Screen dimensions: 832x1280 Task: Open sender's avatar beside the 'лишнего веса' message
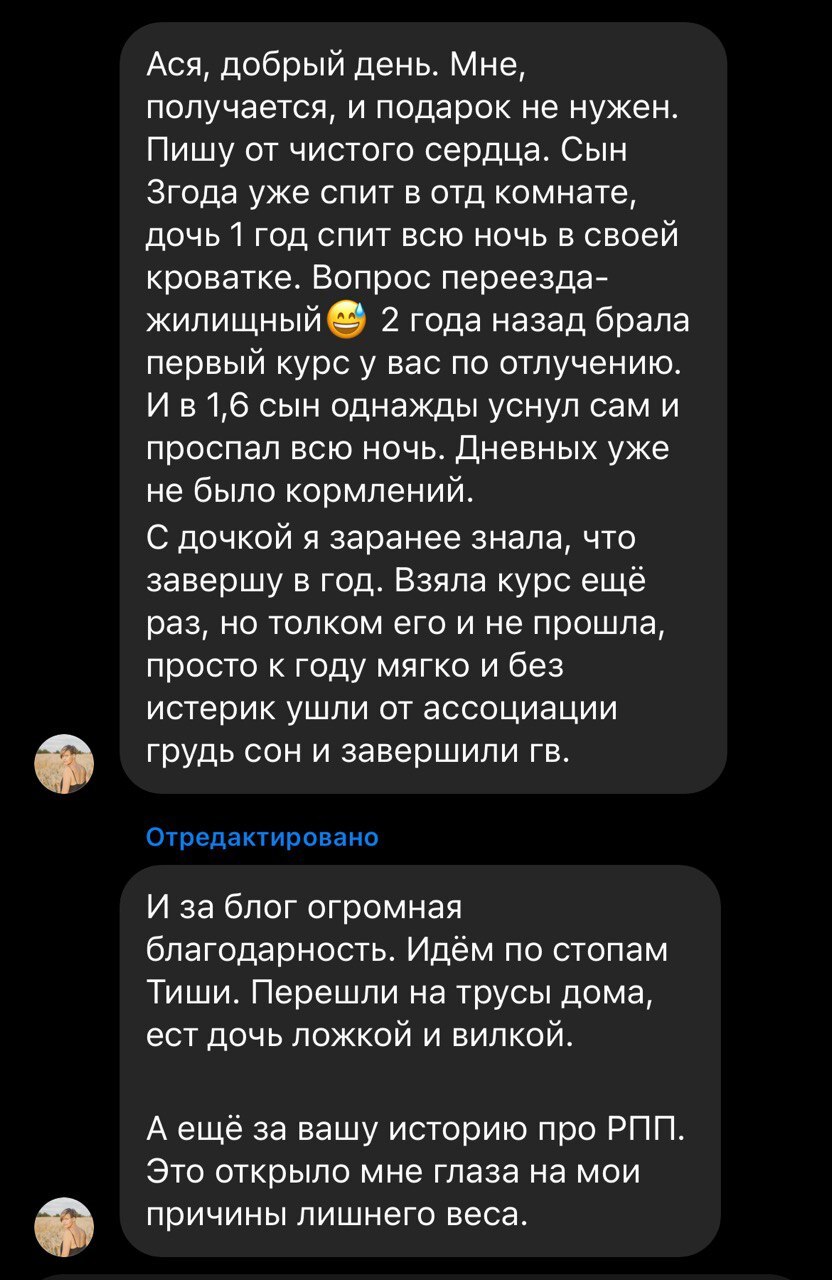(x=64, y=1225)
